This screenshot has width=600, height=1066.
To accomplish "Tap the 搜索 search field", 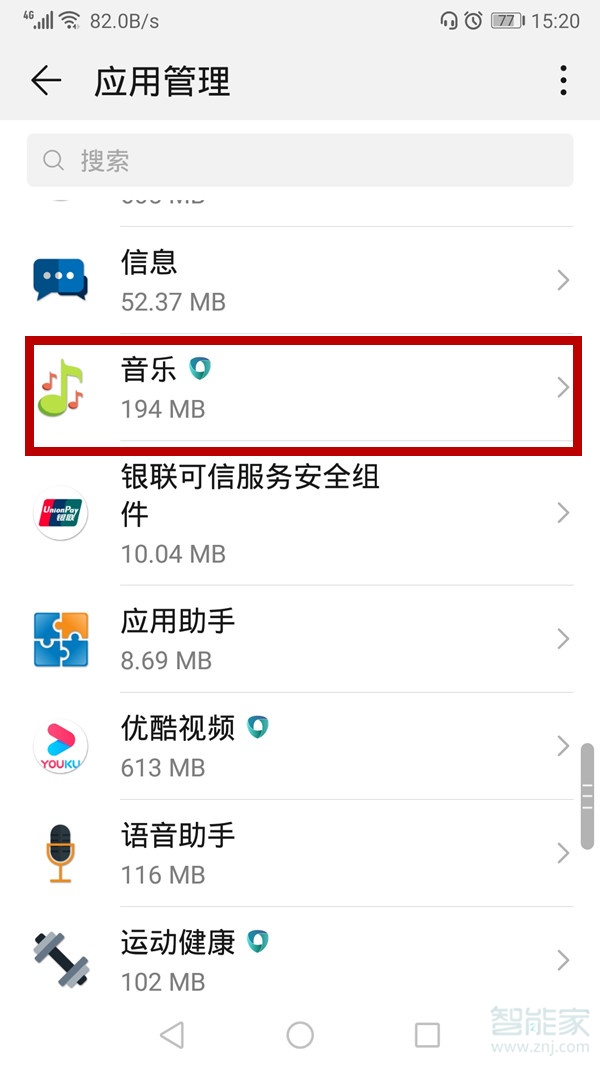I will tap(300, 160).
